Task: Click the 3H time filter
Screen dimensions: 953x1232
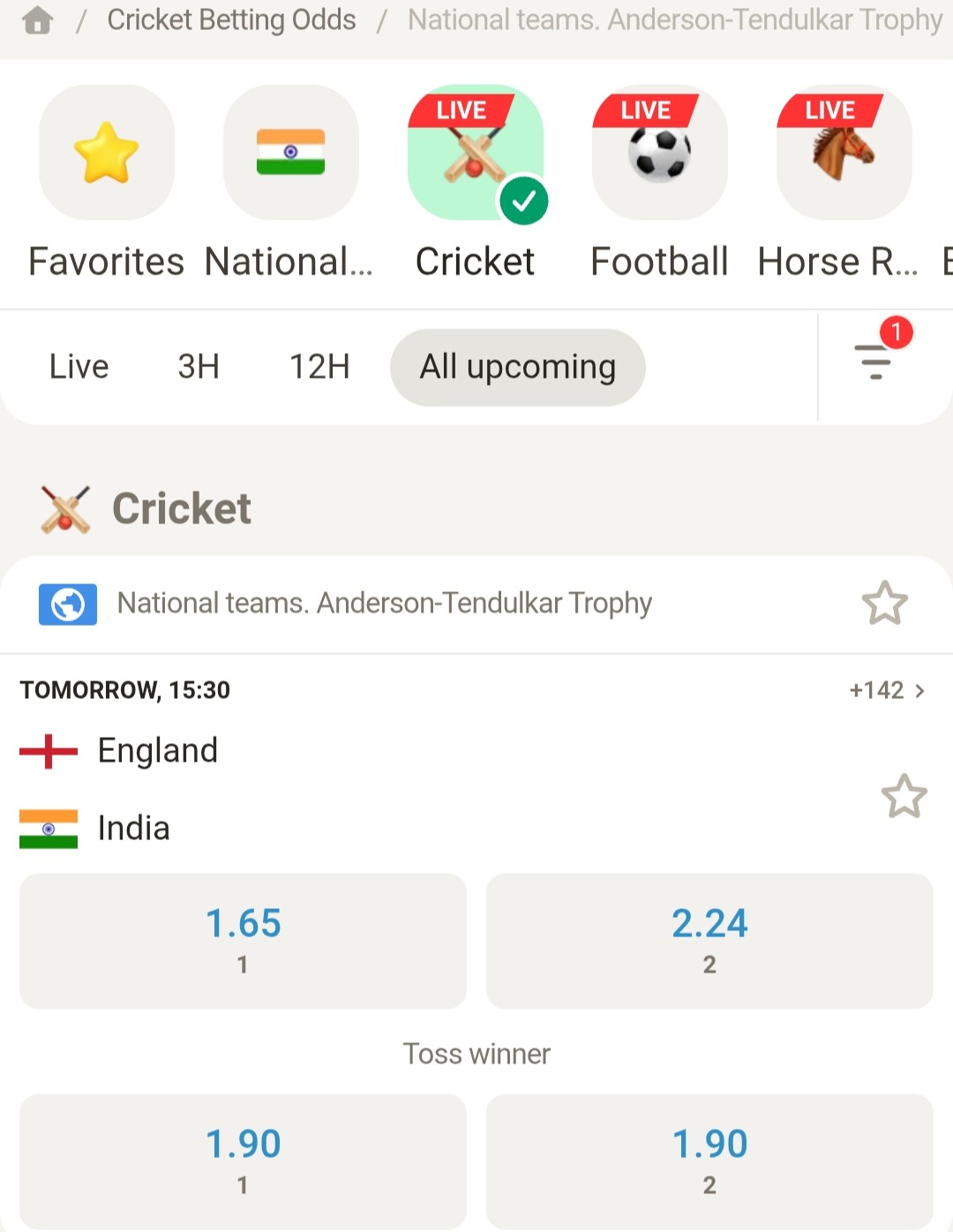Action: pos(198,367)
